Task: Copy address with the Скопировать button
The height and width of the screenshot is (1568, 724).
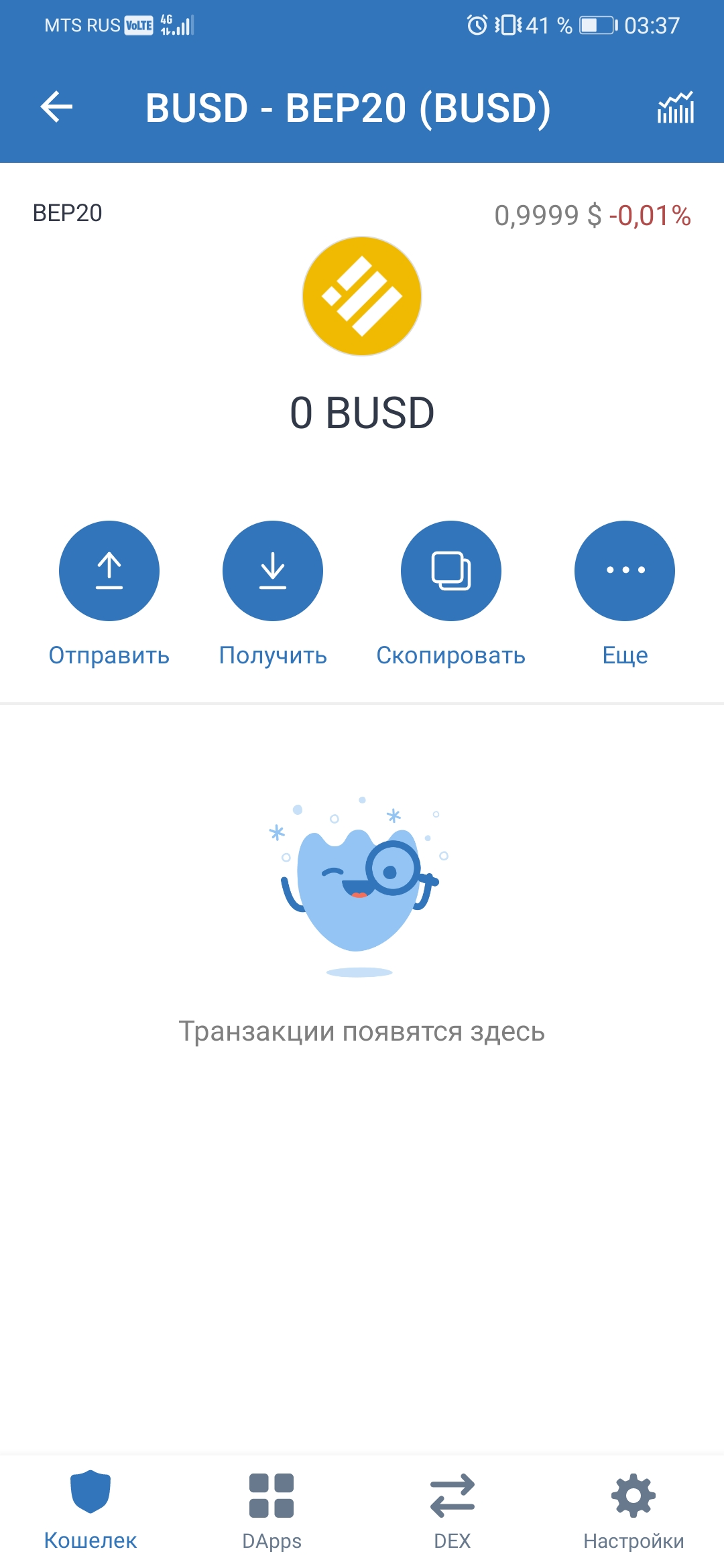Action: point(451,571)
